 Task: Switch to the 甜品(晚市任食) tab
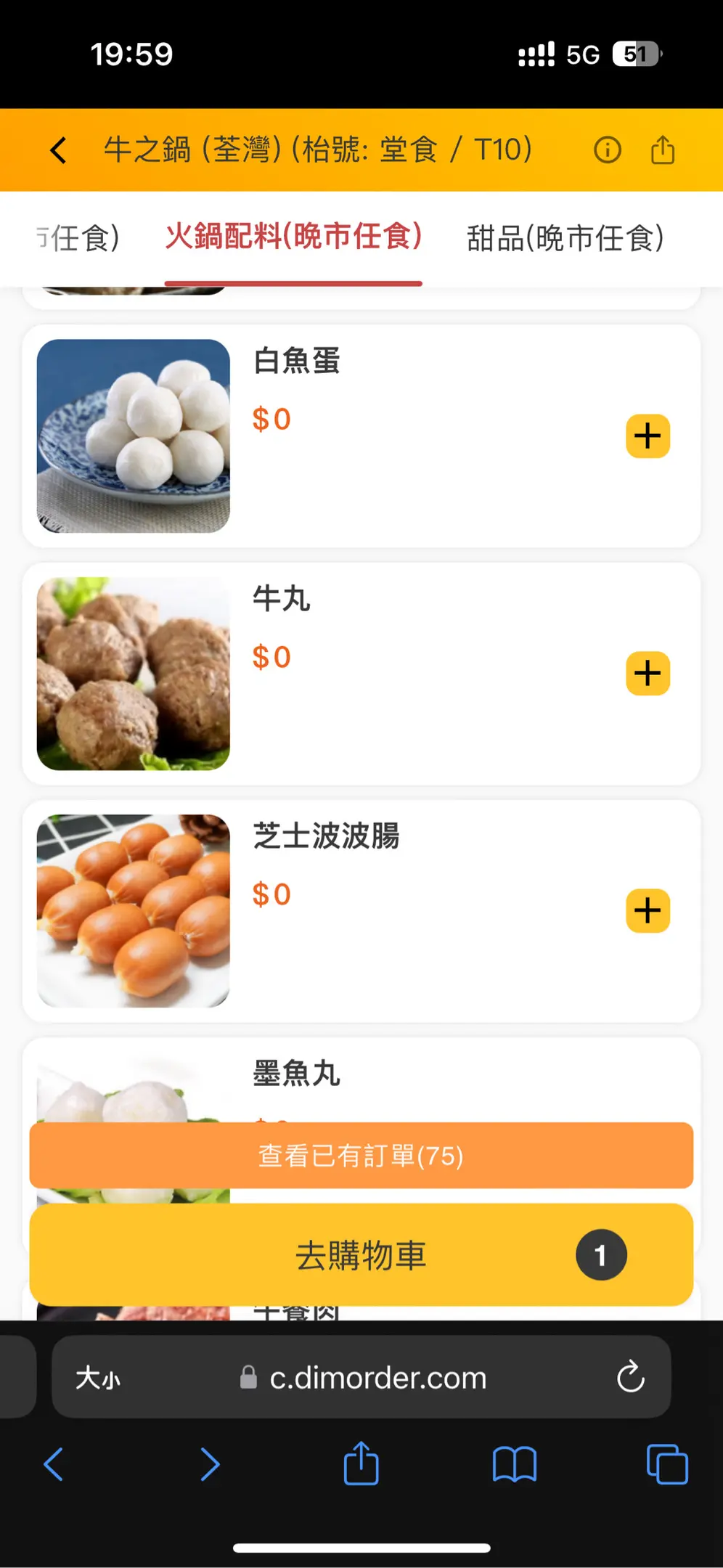click(x=565, y=238)
